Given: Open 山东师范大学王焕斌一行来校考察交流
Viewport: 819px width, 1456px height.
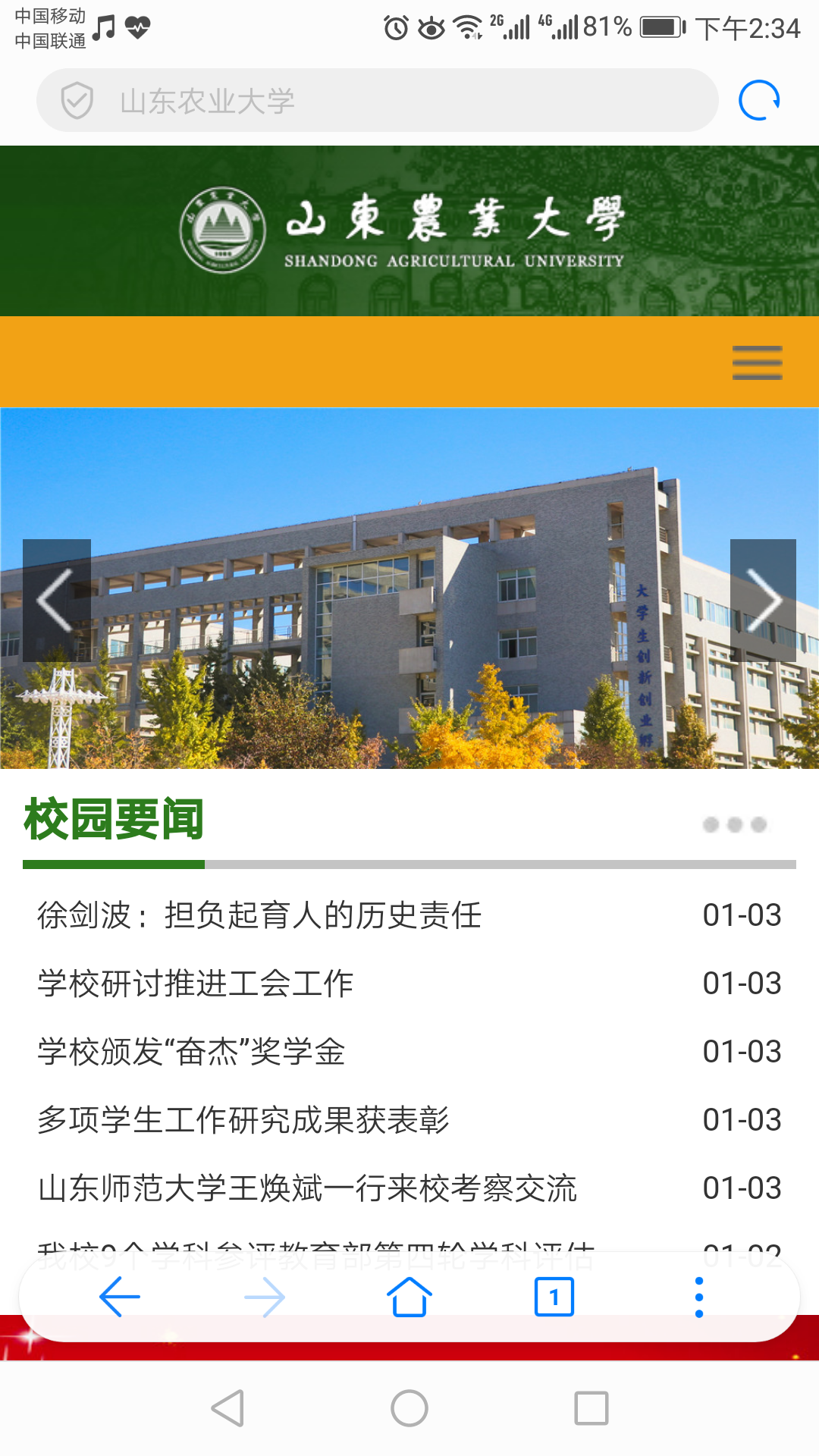Looking at the screenshot, I should tap(307, 1188).
